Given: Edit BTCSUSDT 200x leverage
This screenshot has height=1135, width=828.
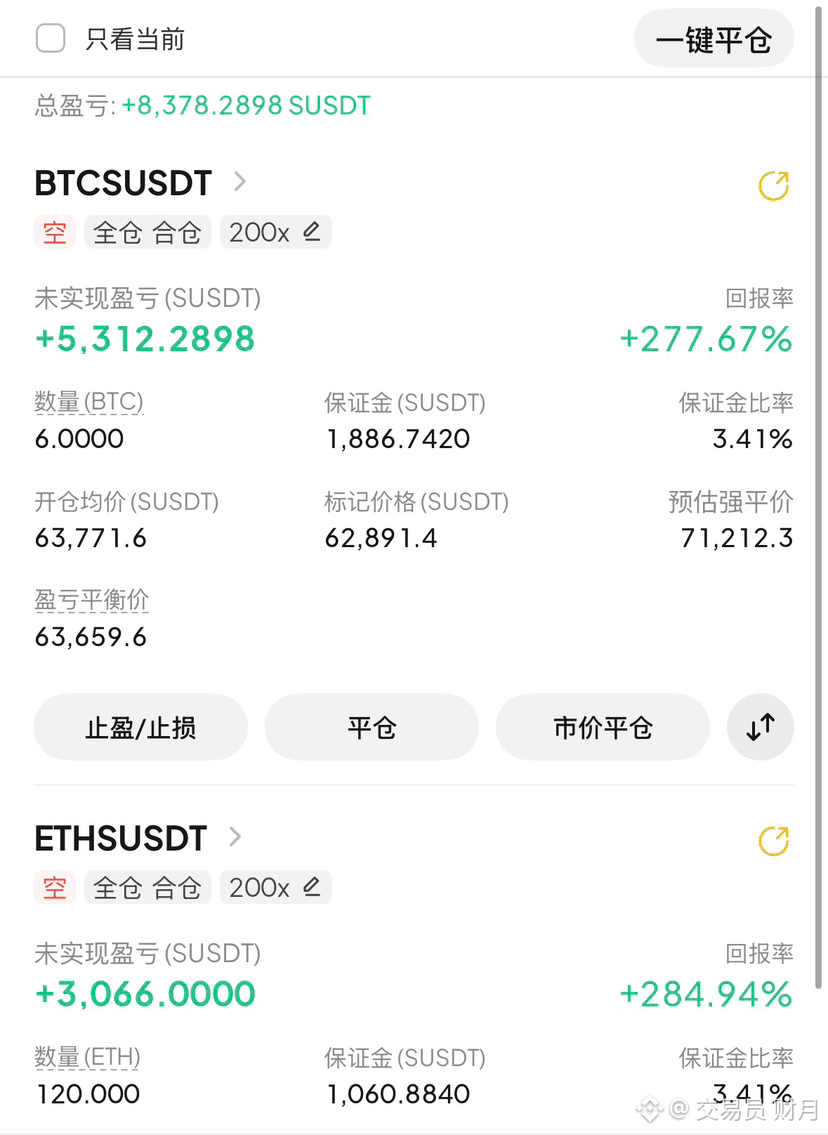Looking at the screenshot, I should [276, 232].
